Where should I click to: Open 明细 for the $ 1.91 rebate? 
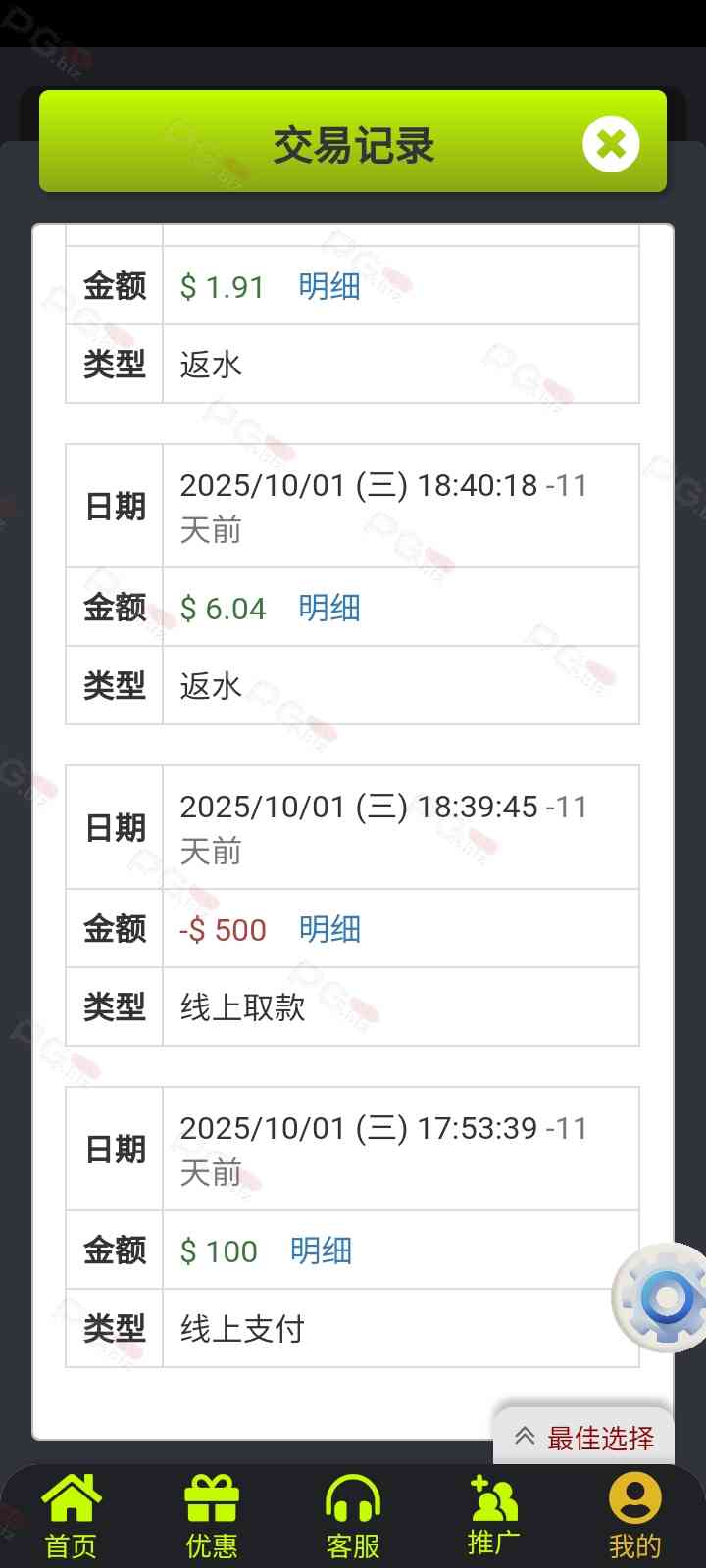329,287
